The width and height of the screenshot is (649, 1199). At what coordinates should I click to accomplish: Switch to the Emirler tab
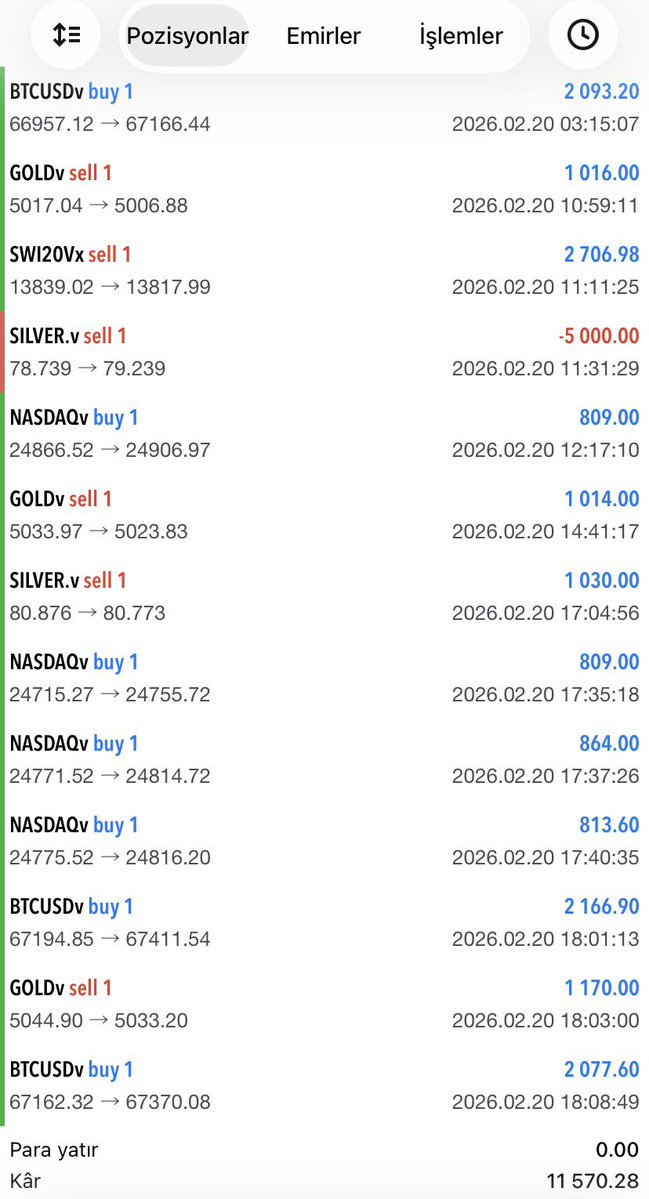tap(323, 36)
